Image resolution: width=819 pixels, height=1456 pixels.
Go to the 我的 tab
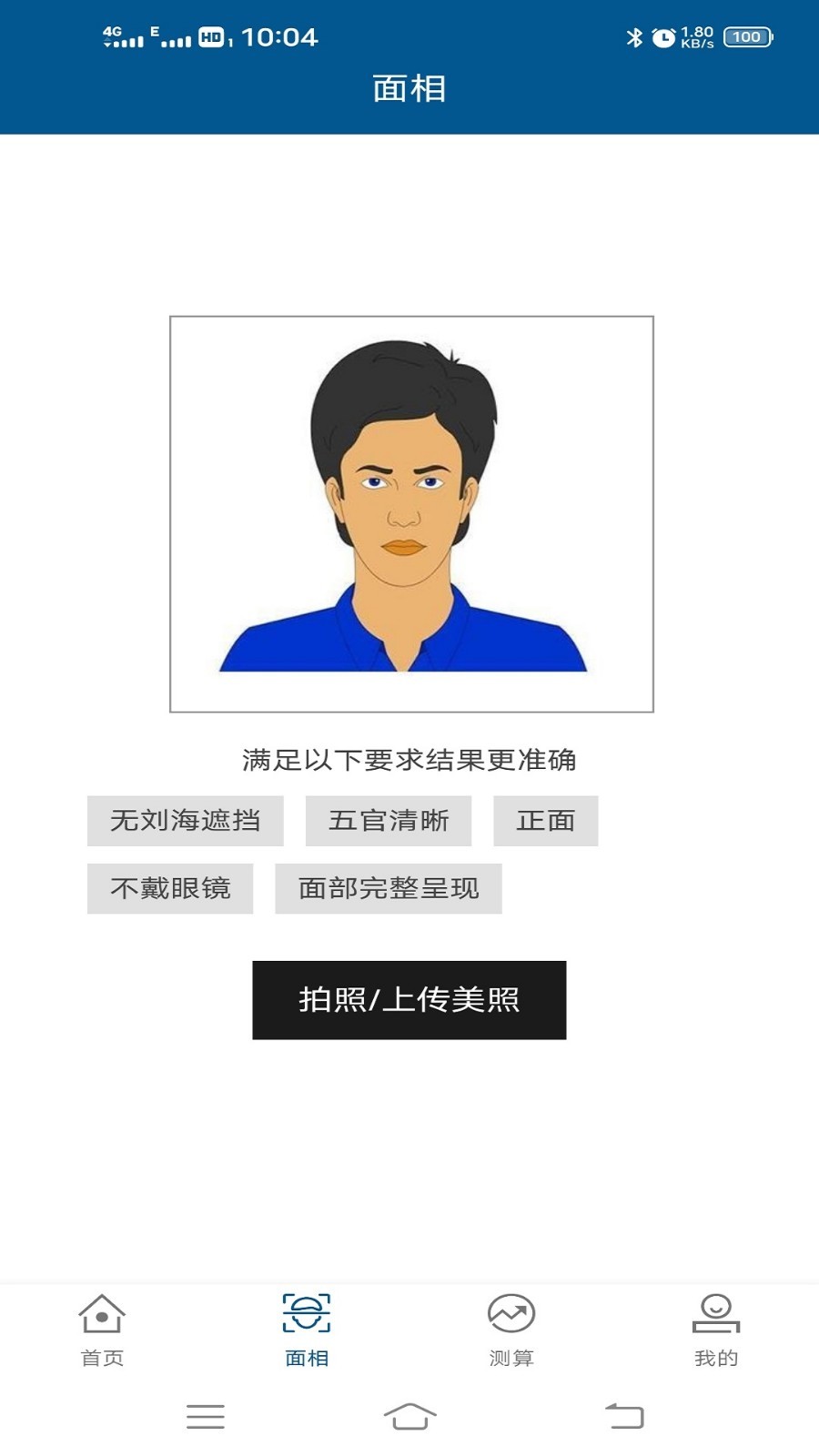(x=716, y=1330)
